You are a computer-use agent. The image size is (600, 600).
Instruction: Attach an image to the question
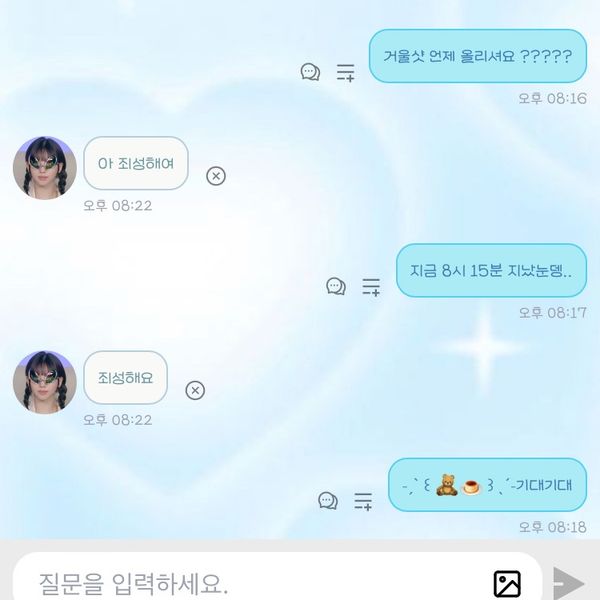tap(507, 584)
